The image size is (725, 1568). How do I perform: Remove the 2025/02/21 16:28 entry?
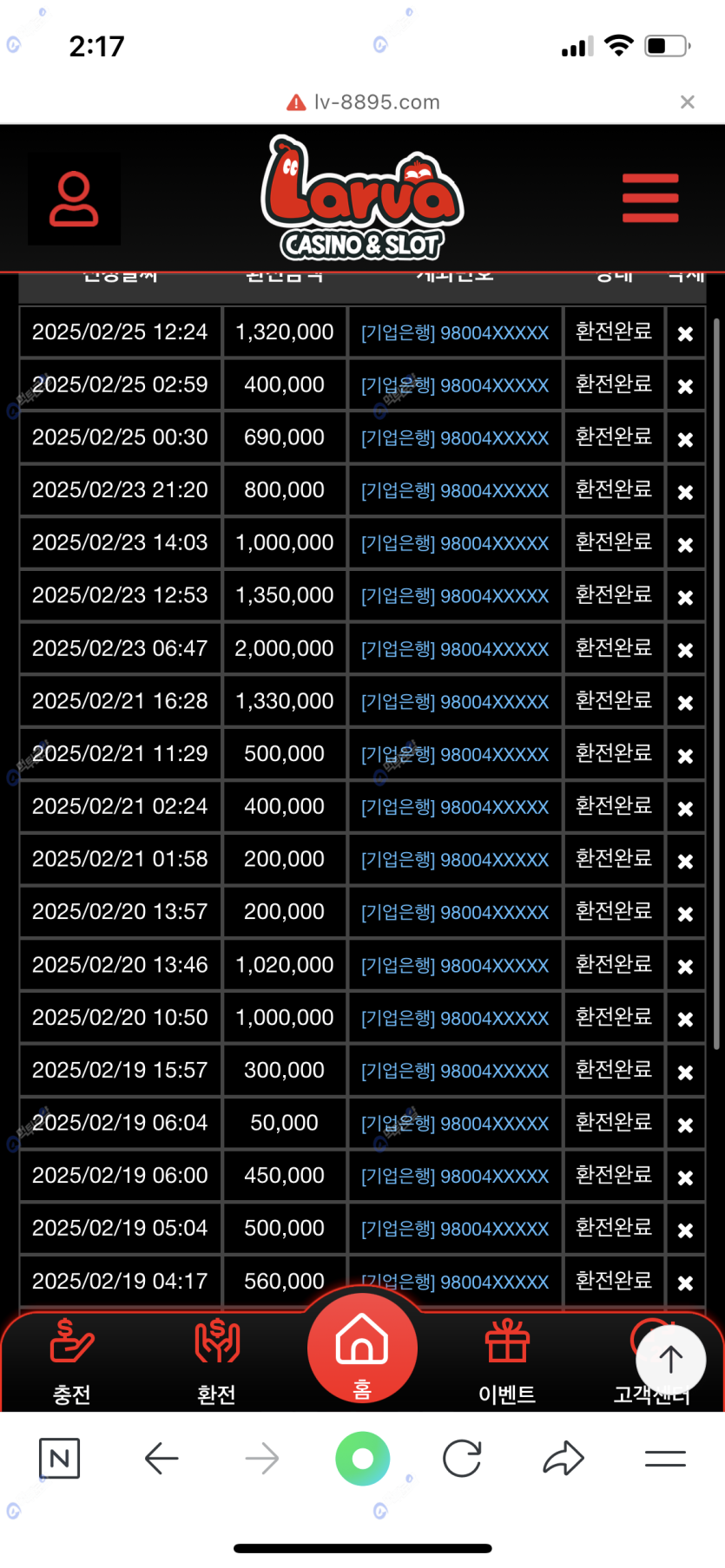tap(685, 703)
